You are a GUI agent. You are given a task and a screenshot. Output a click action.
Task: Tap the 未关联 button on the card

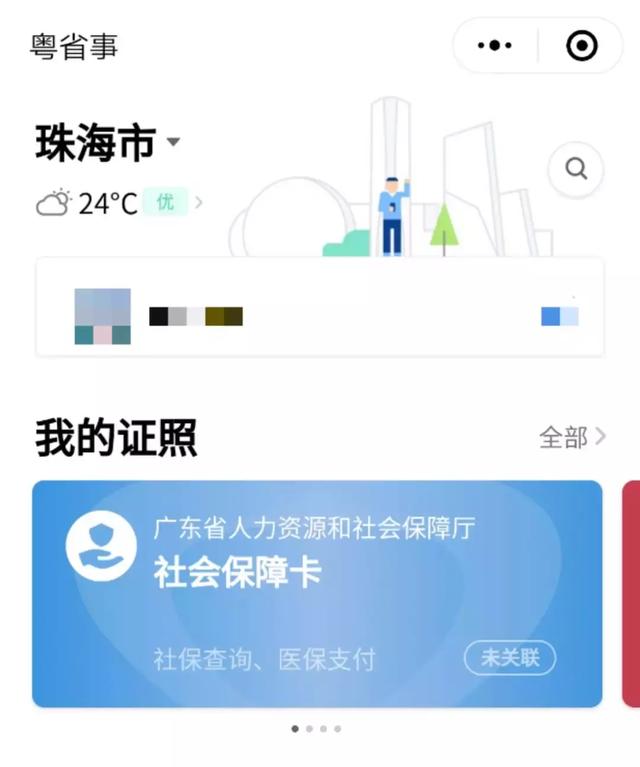[510, 657]
